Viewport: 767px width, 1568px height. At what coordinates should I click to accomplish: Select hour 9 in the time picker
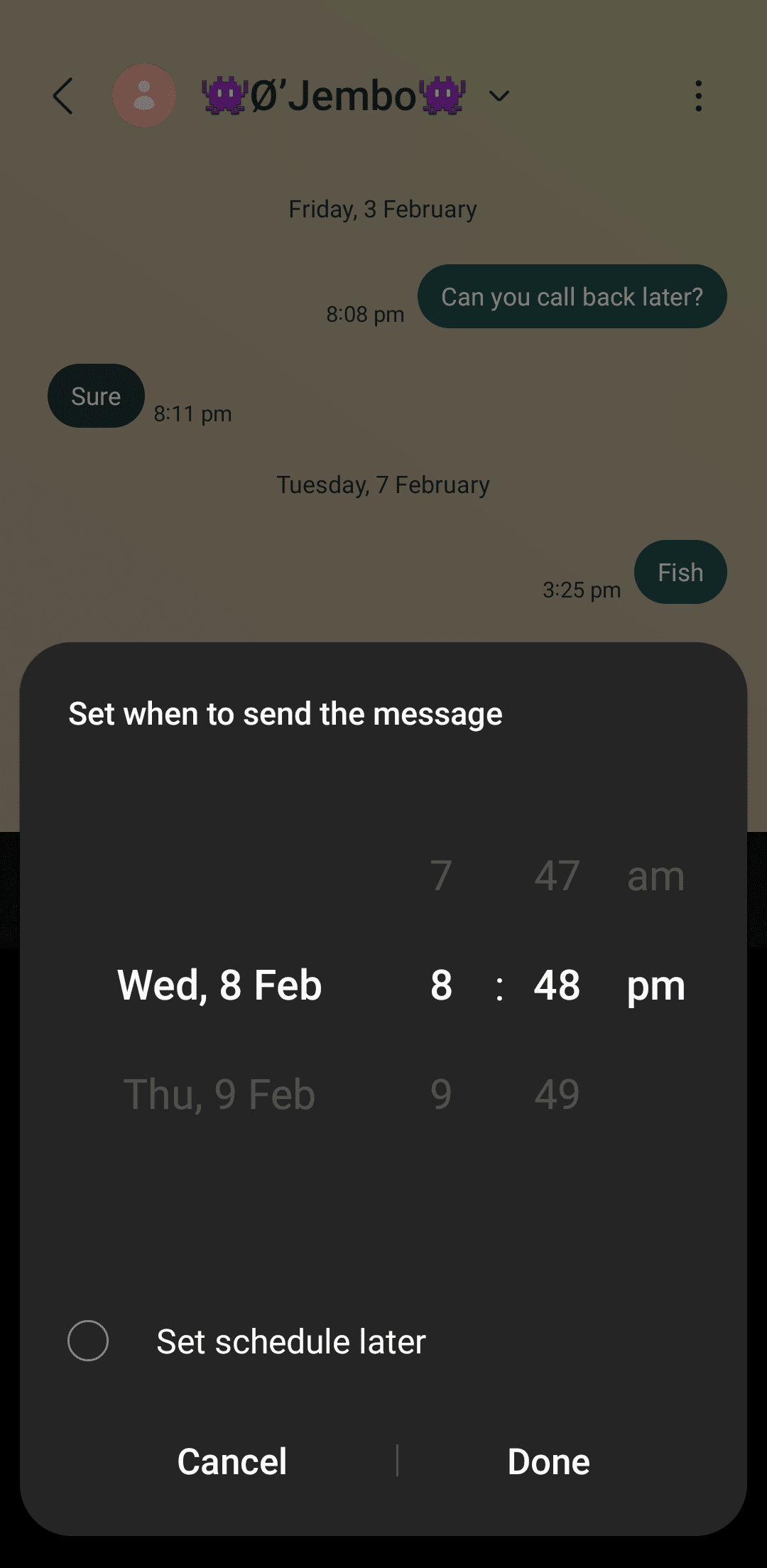(x=441, y=1094)
